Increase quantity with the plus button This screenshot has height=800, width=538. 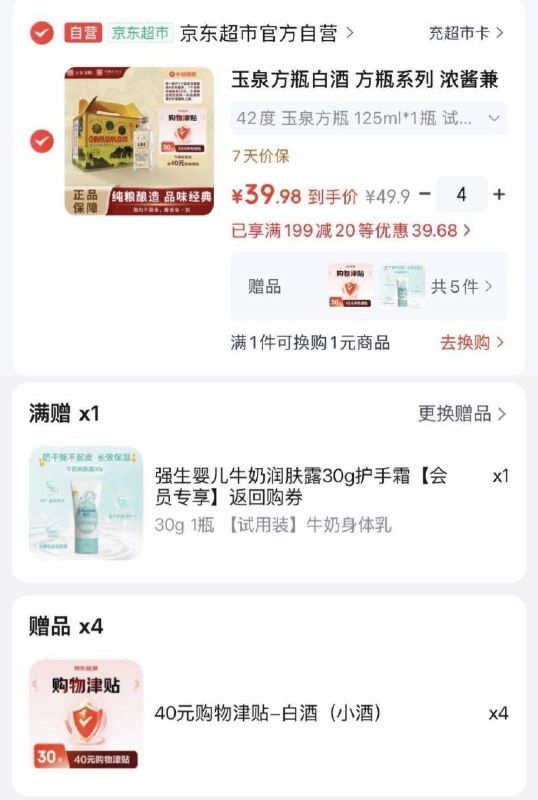(x=499, y=194)
